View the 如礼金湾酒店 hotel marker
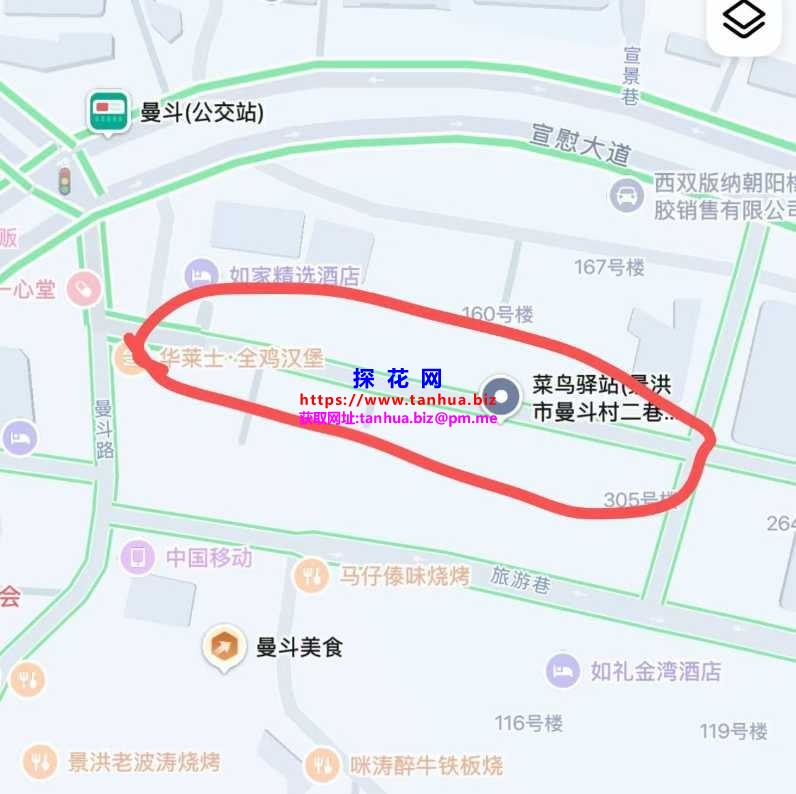 pyautogui.click(x=564, y=670)
